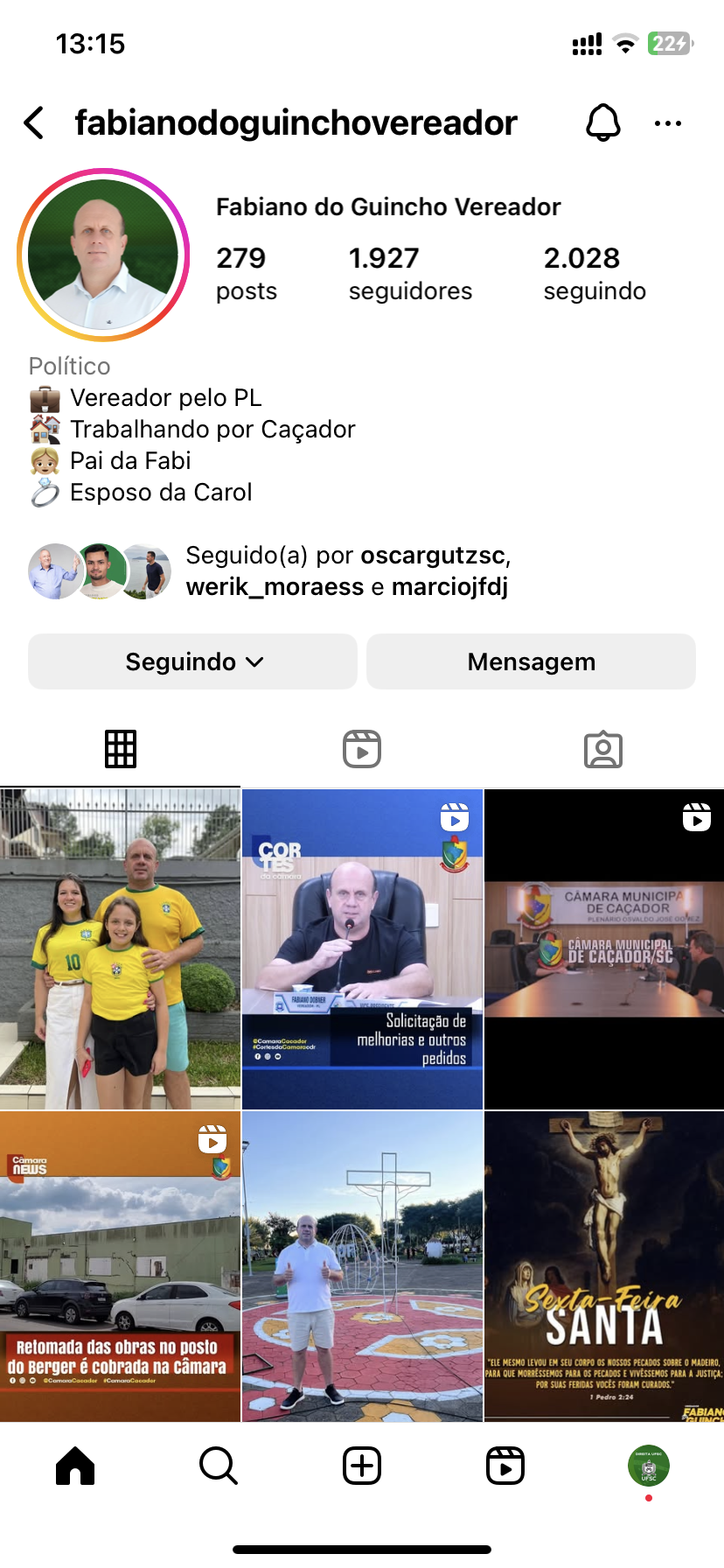The width and height of the screenshot is (724, 1568).
Task: Open the Sexta-Feira Santa post
Action: [604, 1266]
